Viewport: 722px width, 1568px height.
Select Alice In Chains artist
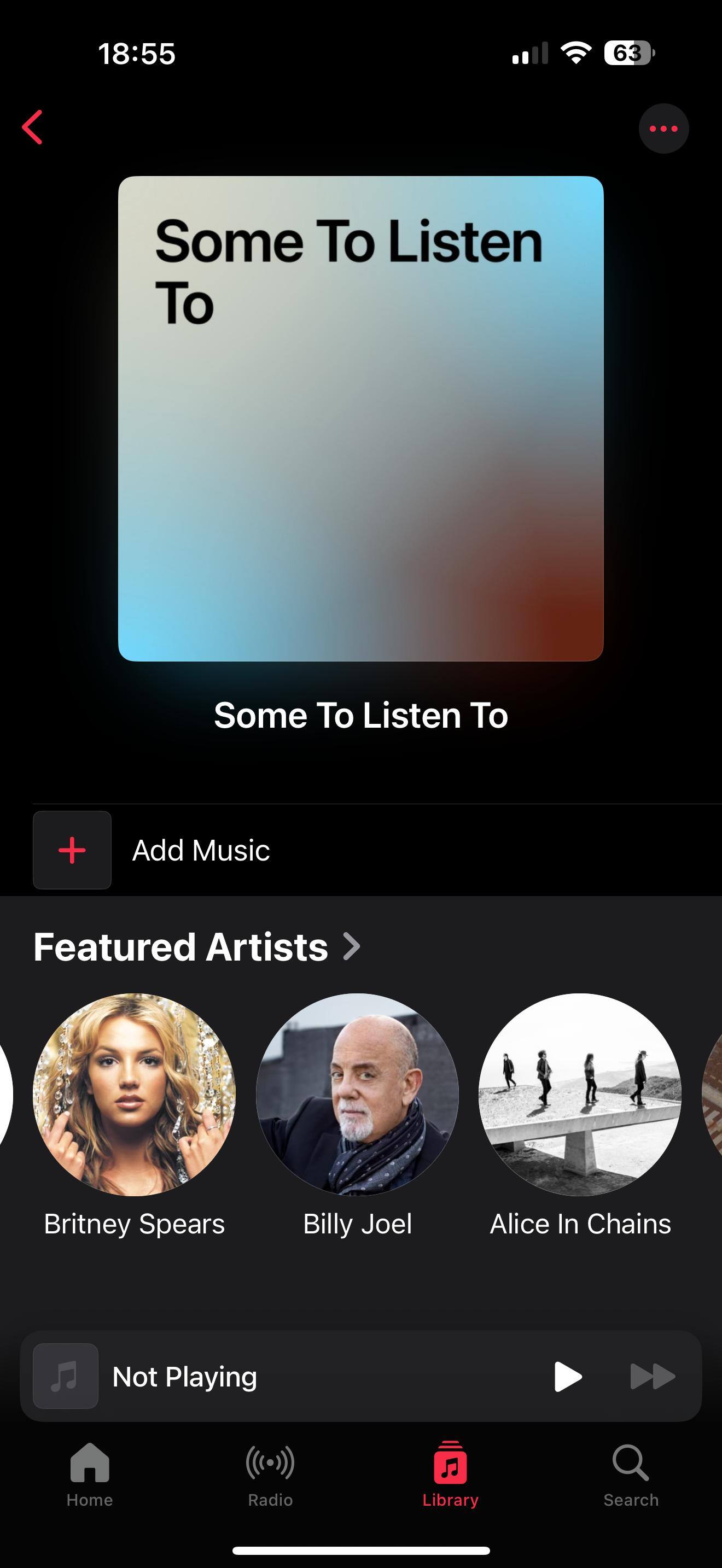[580, 1095]
